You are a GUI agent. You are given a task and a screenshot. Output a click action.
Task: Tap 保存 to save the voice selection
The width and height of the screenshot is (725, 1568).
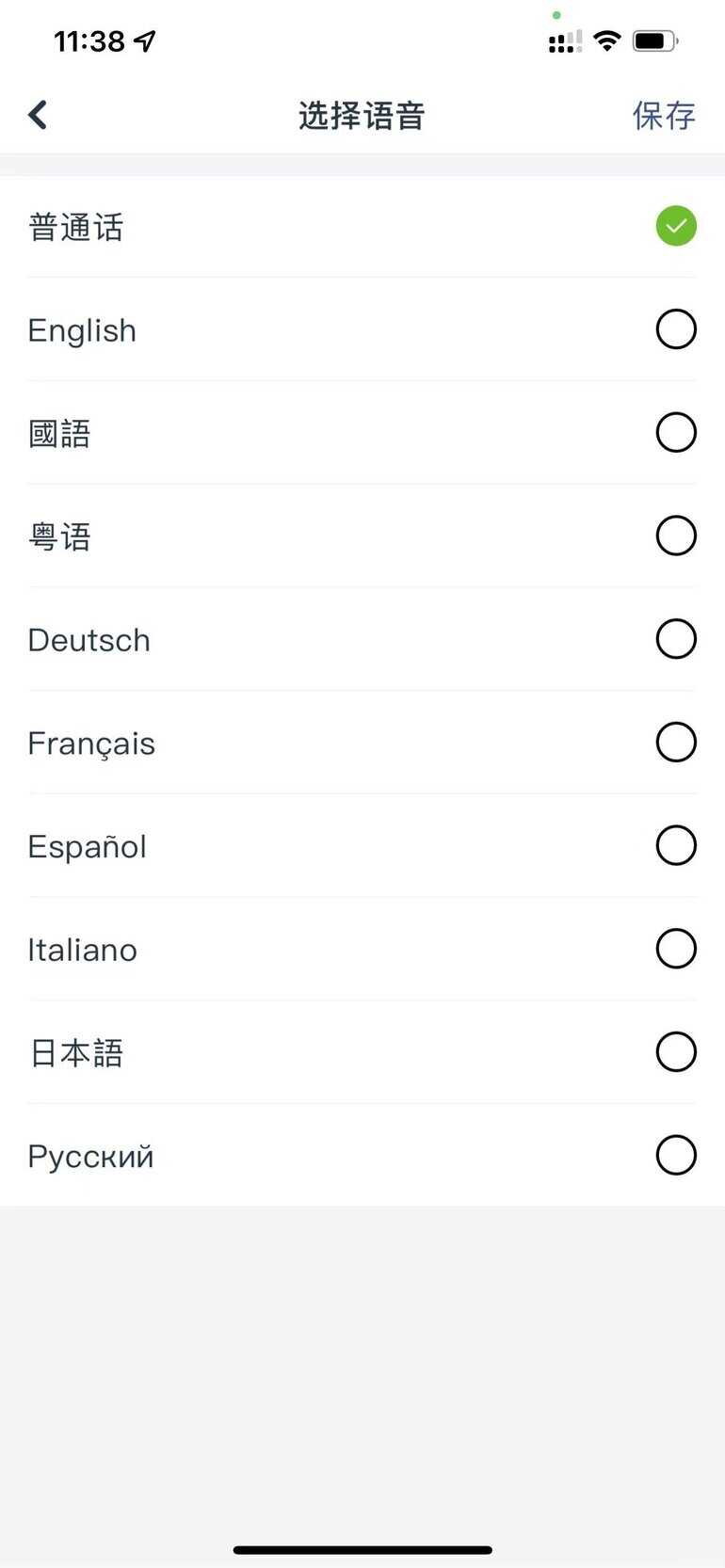(x=664, y=115)
